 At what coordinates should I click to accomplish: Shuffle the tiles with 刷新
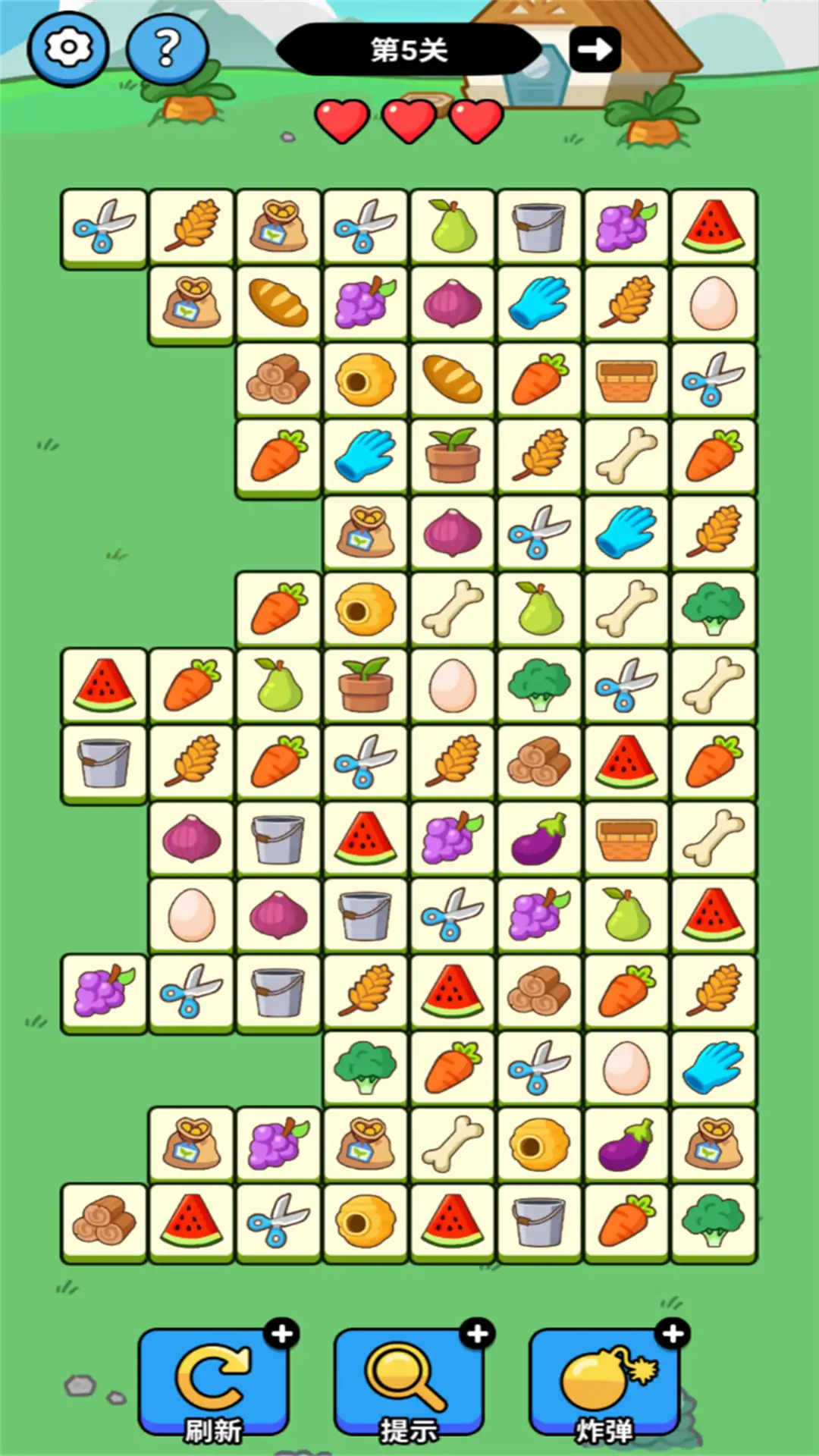213,1382
